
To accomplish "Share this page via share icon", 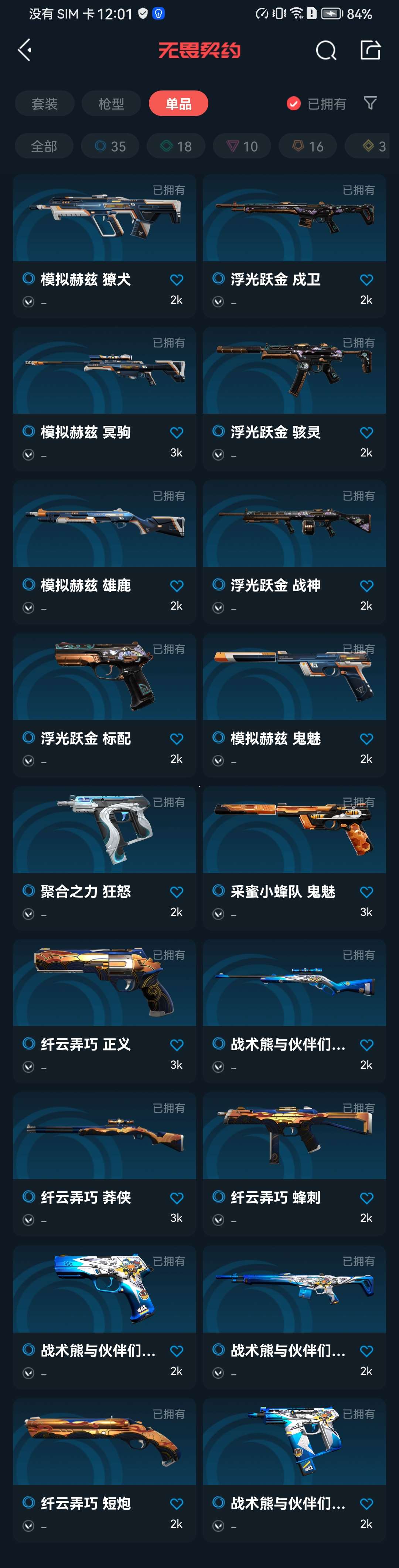I will [371, 50].
